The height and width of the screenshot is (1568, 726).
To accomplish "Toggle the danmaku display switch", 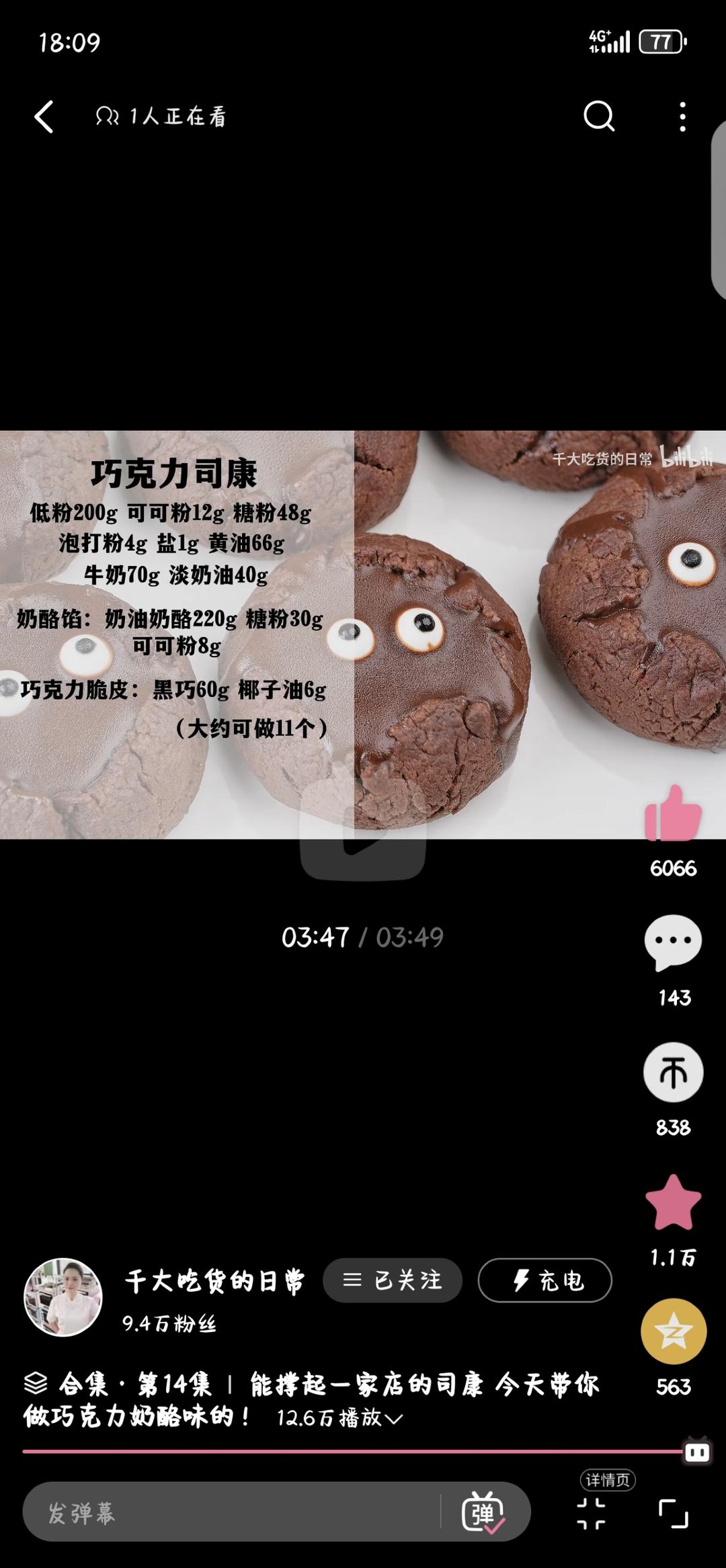I will (x=483, y=1513).
